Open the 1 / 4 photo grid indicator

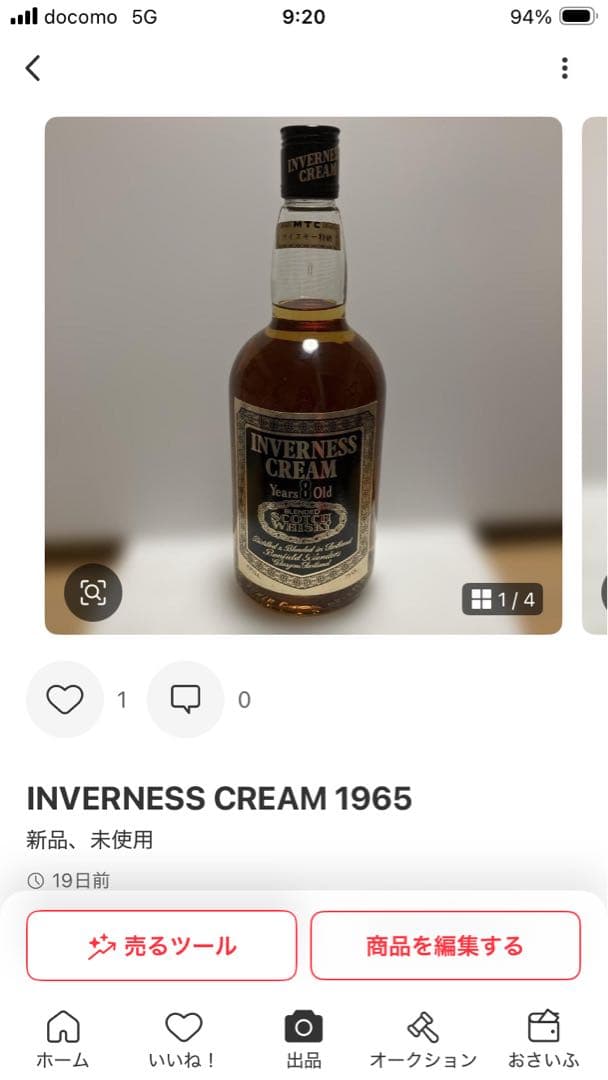click(502, 599)
